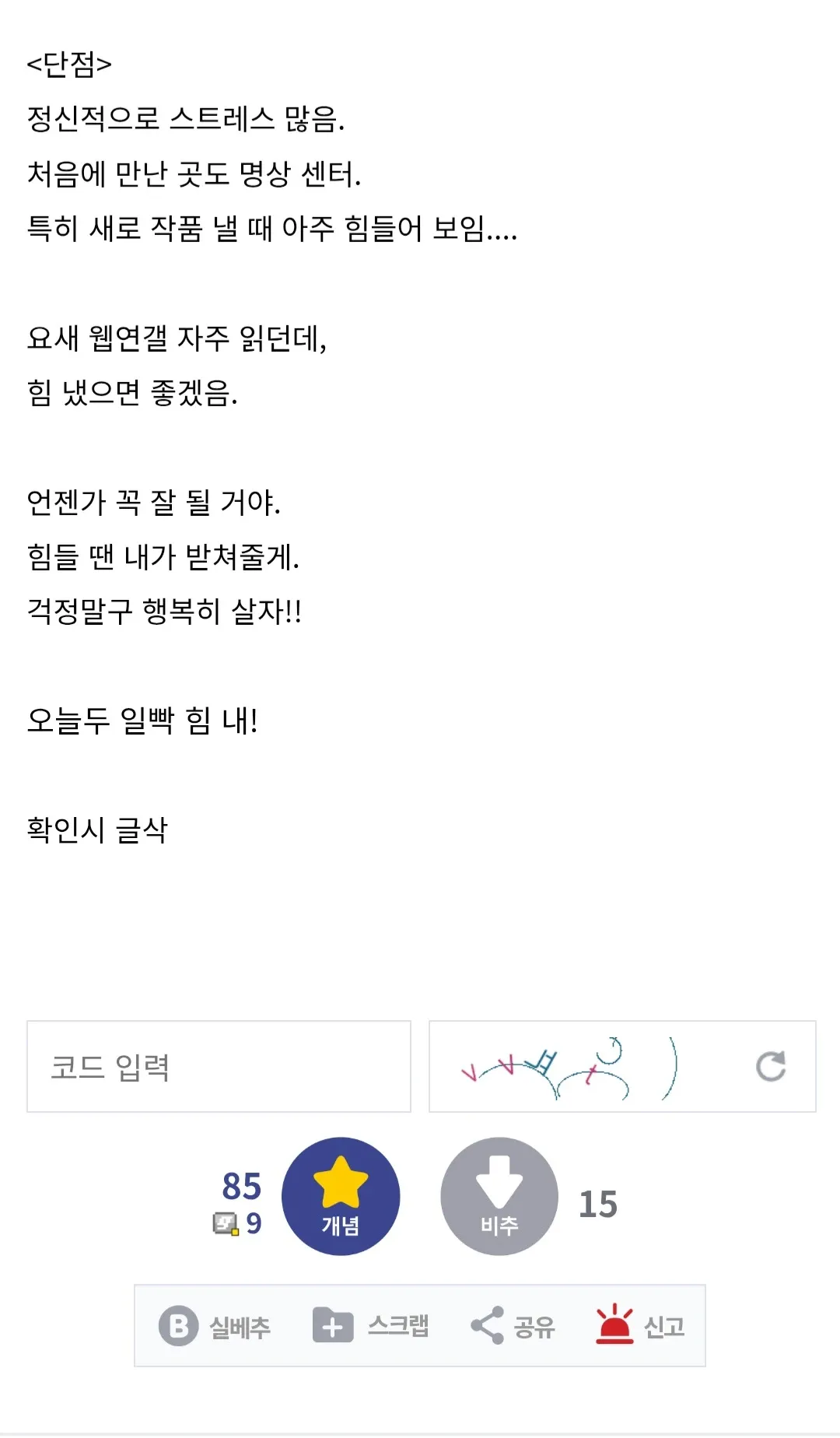Click the 신고 red siren icon
Viewport: 840px width, 1438px height.
click(614, 1325)
